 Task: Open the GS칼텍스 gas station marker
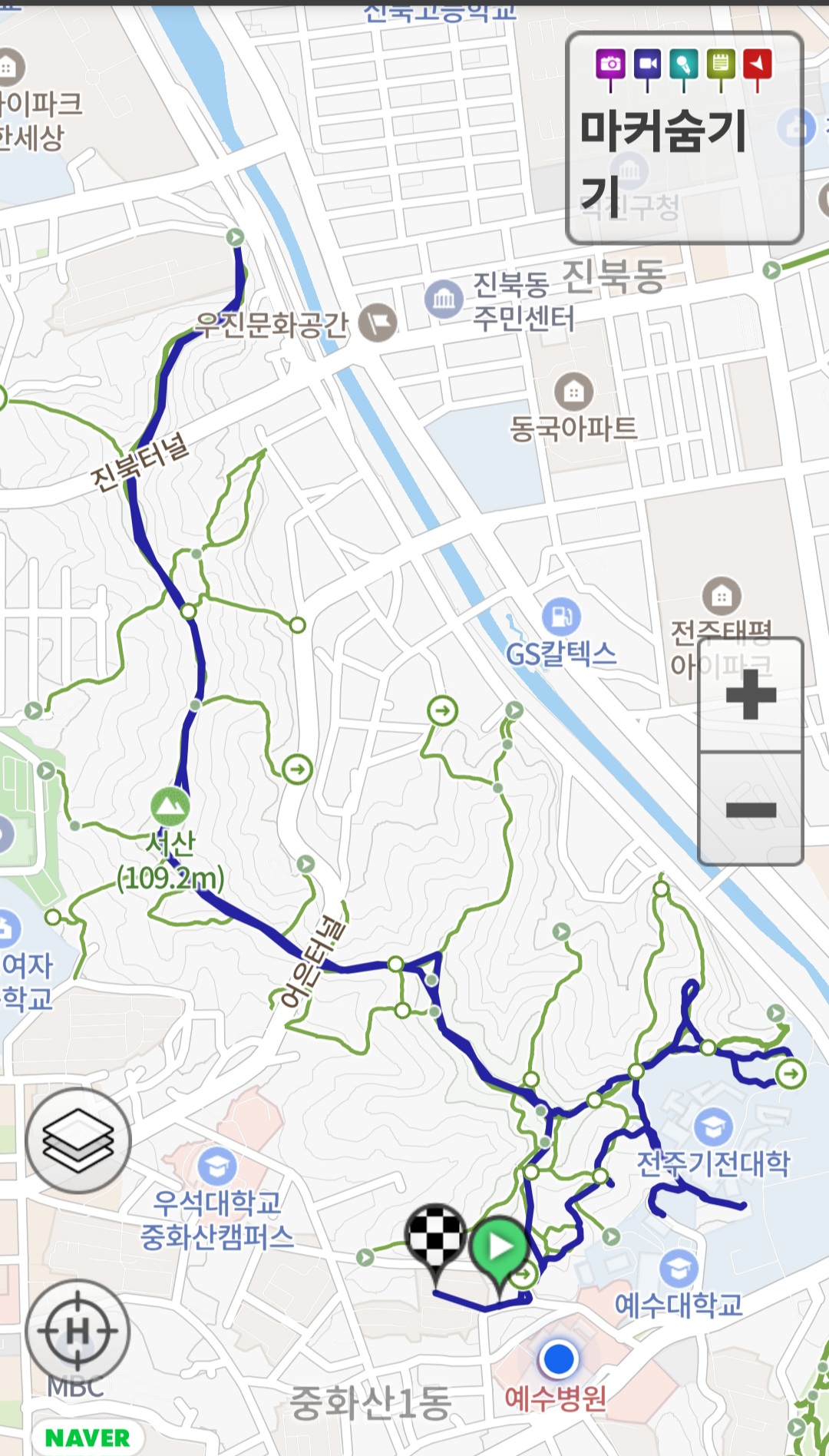point(561,617)
